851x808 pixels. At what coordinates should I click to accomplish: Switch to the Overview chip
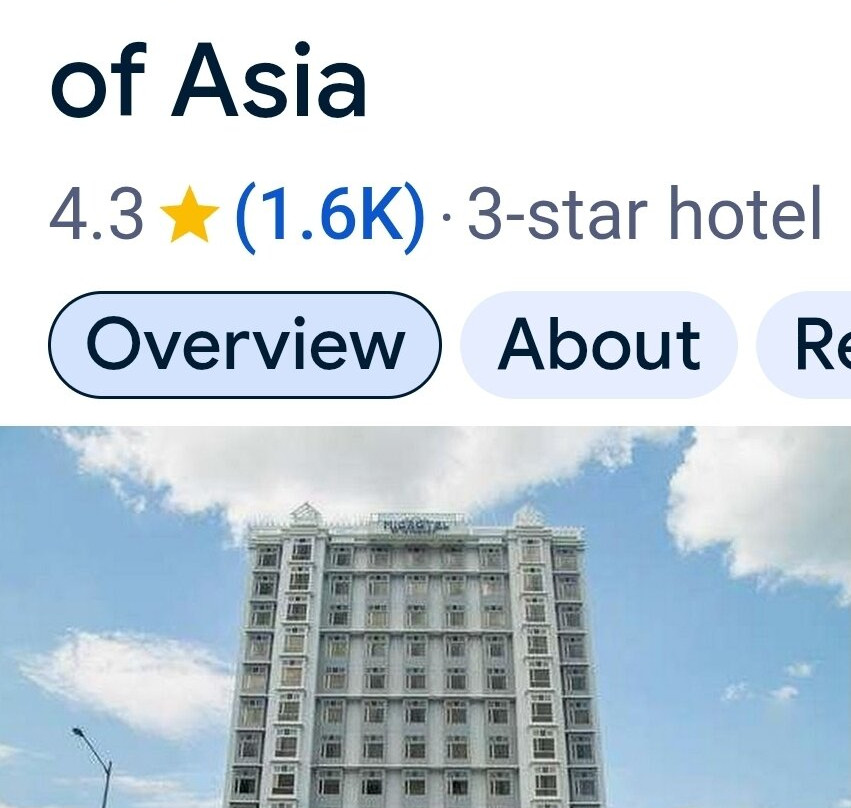tap(245, 345)
